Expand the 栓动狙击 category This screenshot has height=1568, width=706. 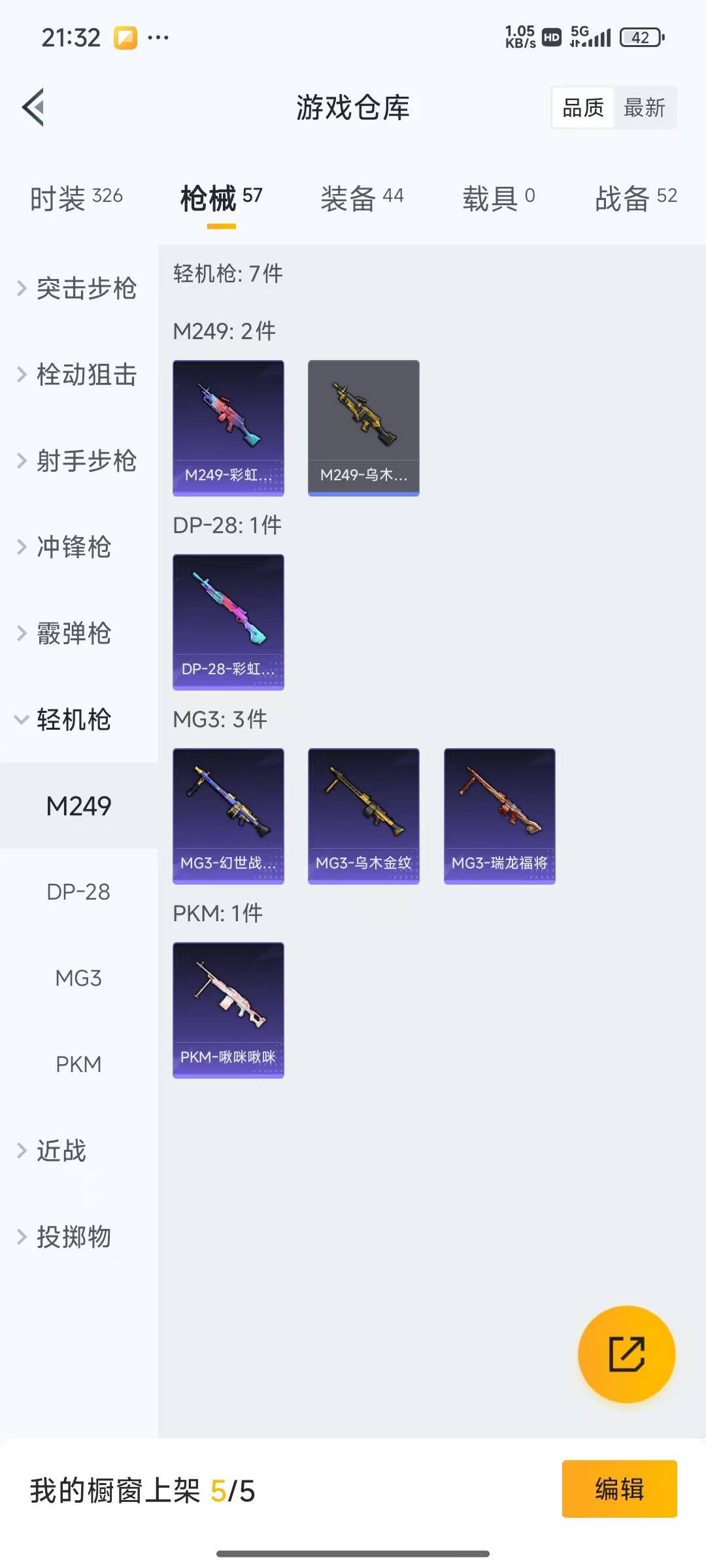(78, 374)
